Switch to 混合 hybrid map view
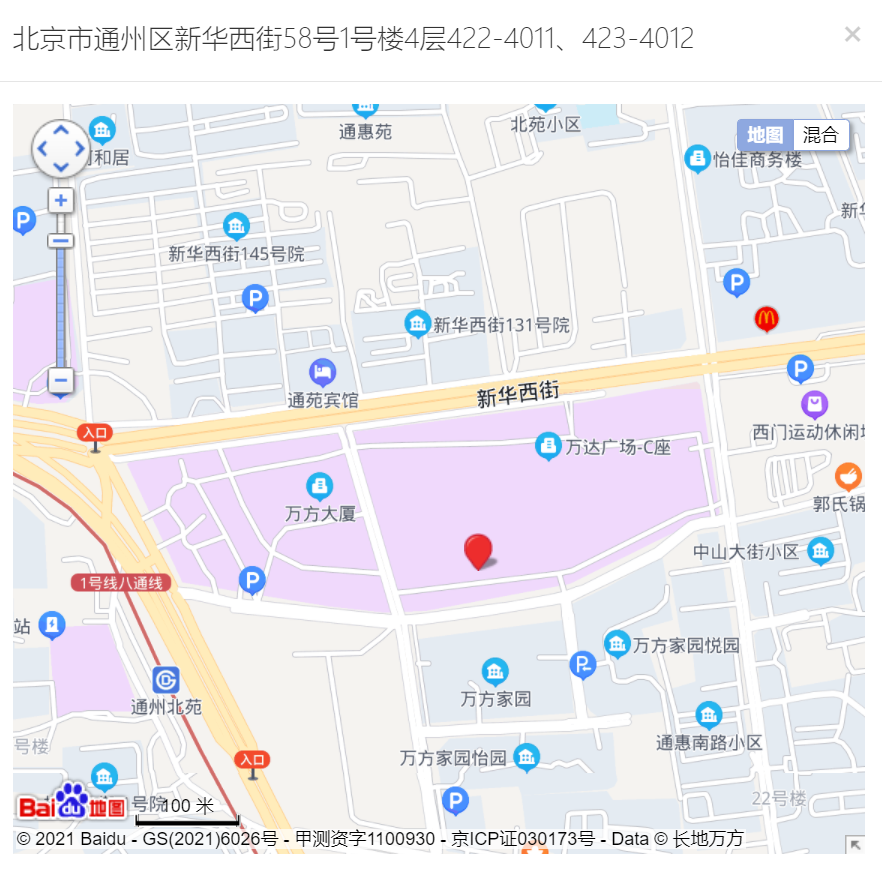This screenshot has height=875, width=882. click(x=821, y=135)
